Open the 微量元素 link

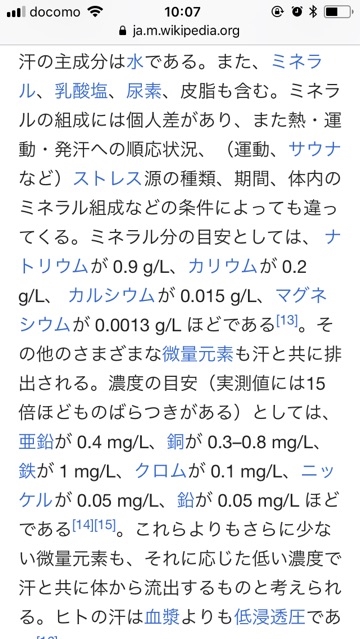pos(198,355)
